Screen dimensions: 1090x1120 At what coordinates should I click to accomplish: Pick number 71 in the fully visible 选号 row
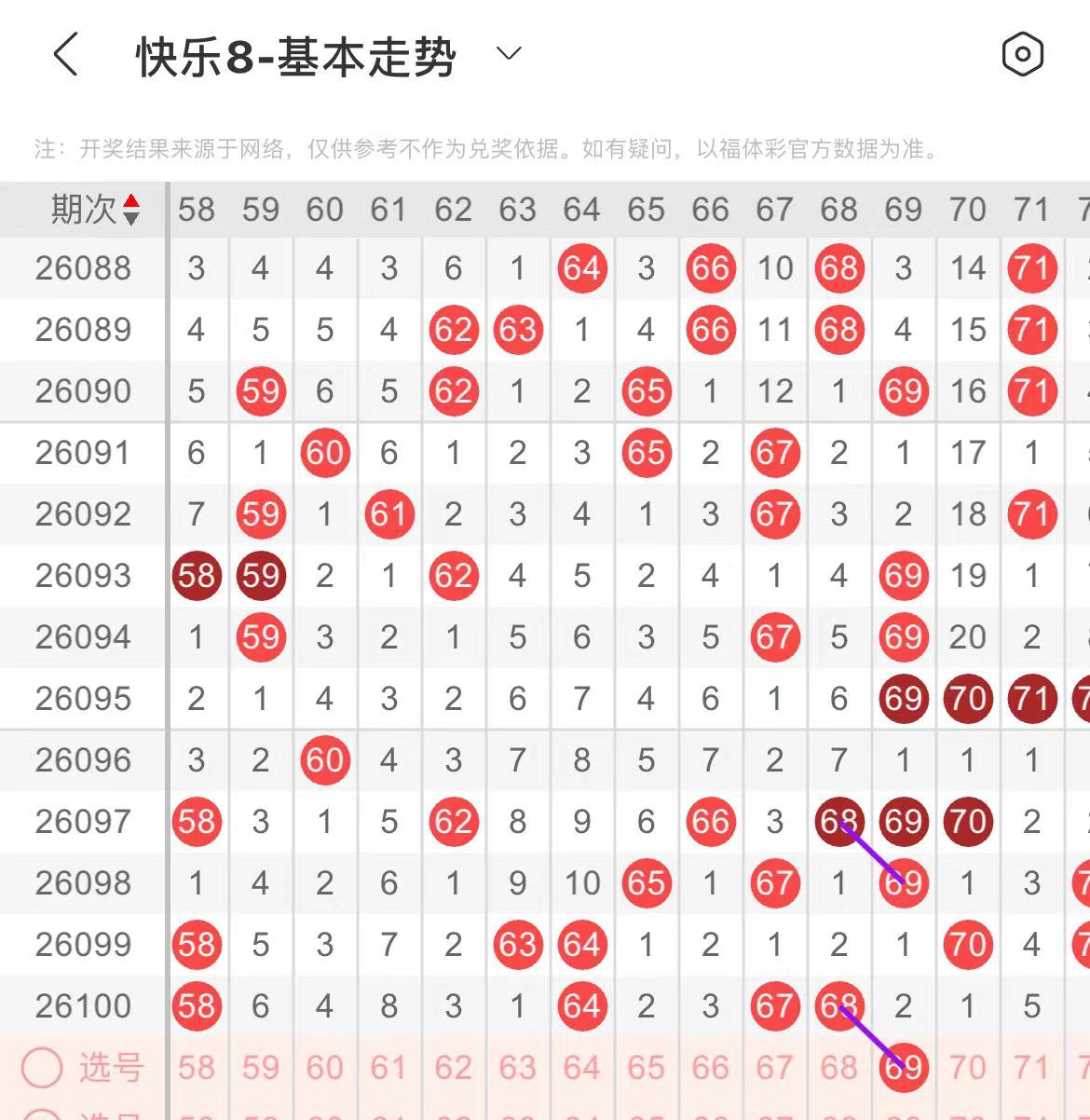pyautogui.click(x=1031, y=1068)
